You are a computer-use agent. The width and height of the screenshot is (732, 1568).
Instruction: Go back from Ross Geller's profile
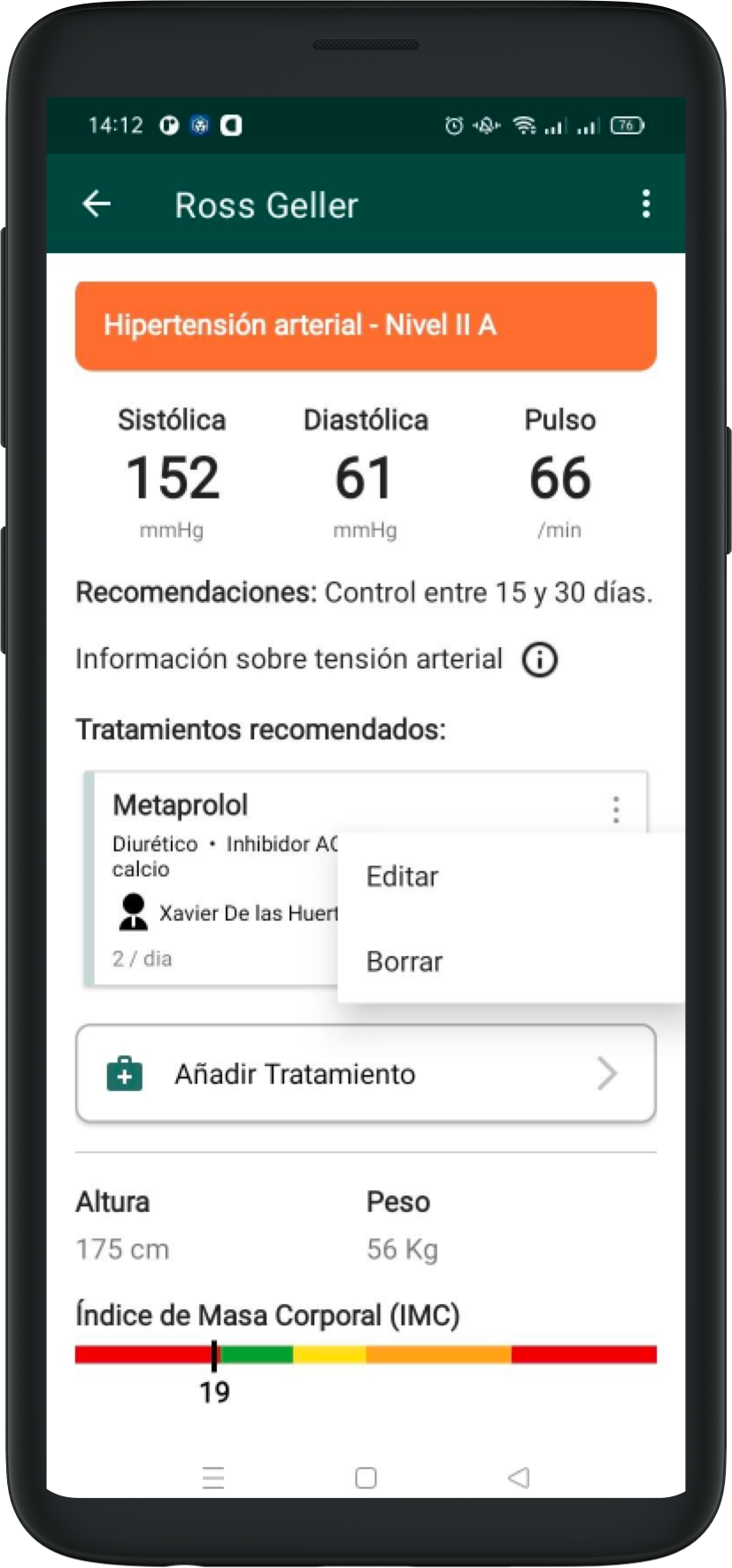pyautogui.click(x=96, y=205)
